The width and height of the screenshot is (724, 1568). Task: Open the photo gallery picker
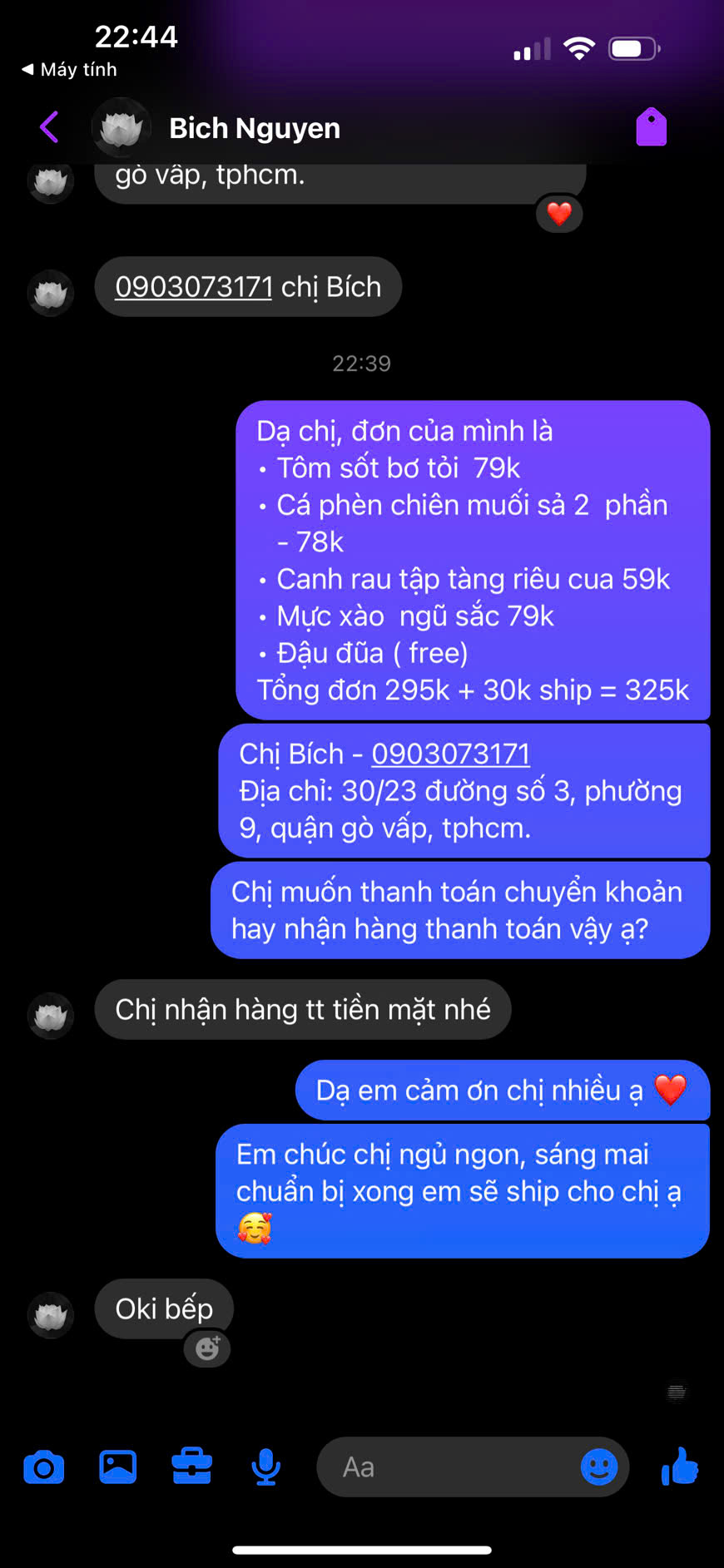click(118, 1467)
